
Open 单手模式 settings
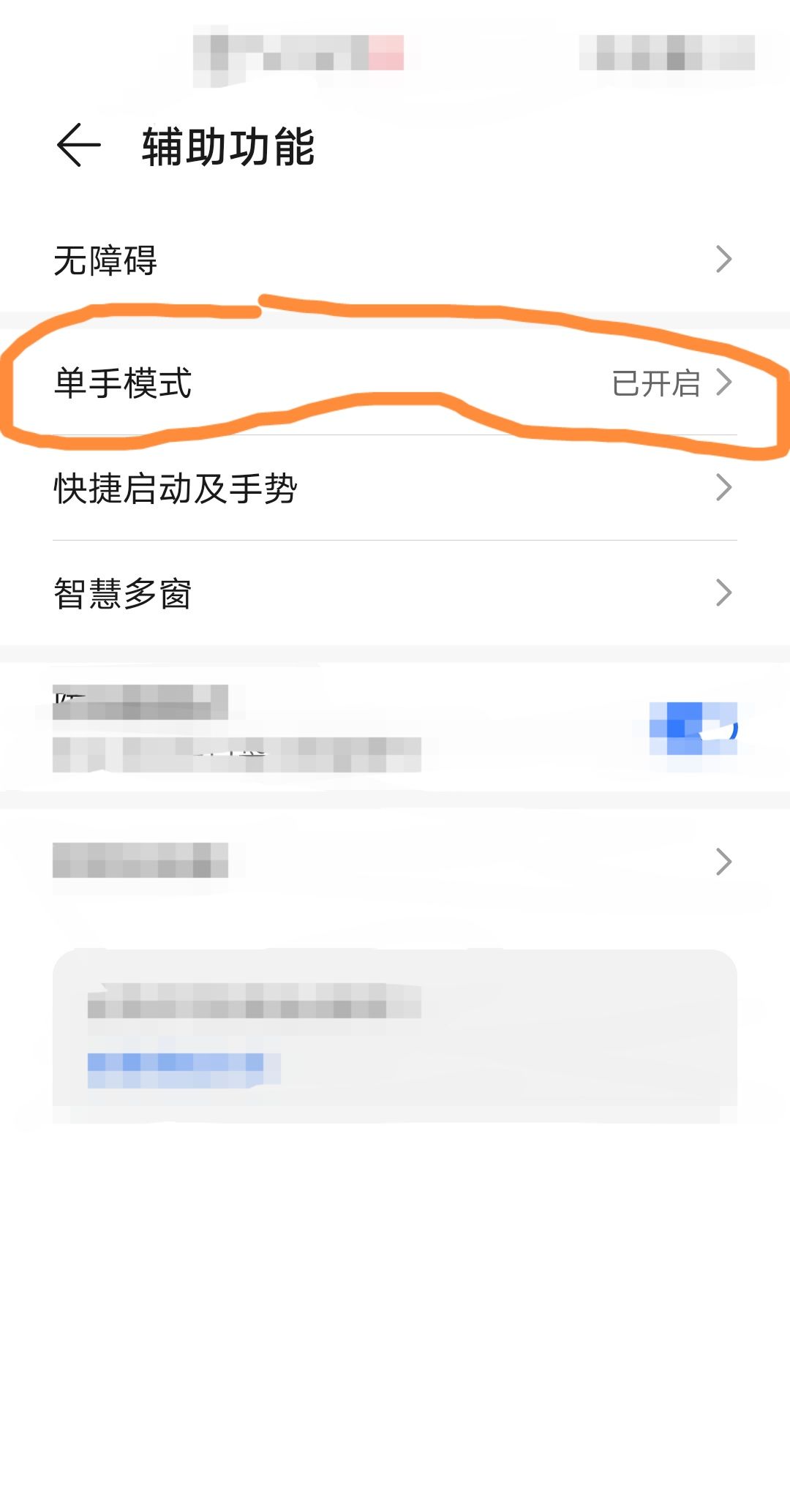[x=395, y=383]
